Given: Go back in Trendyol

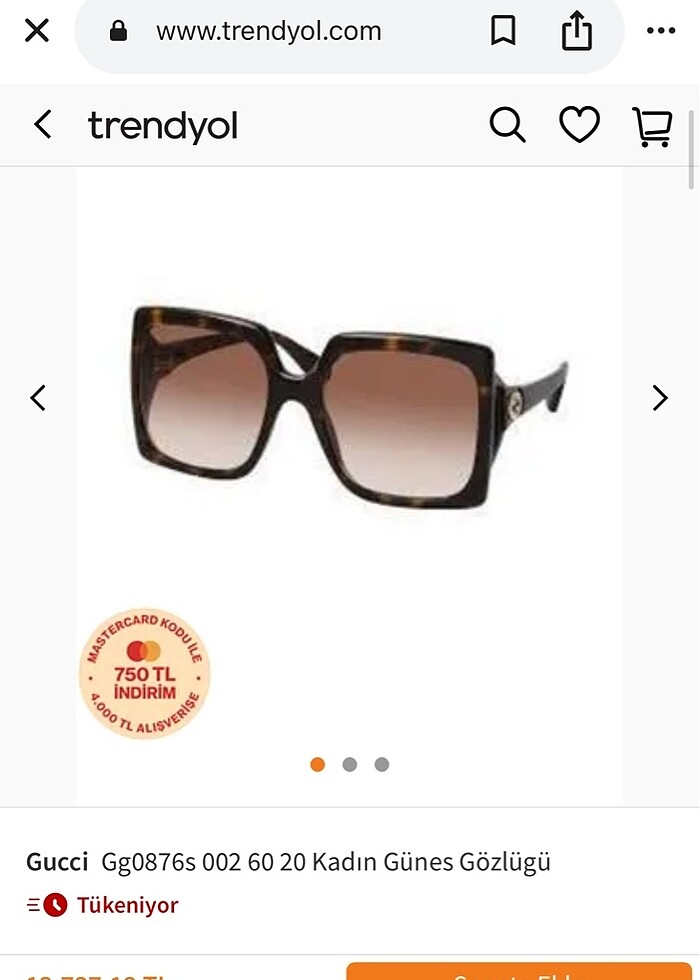Looking at the screenshot, I should coord(42,125).
